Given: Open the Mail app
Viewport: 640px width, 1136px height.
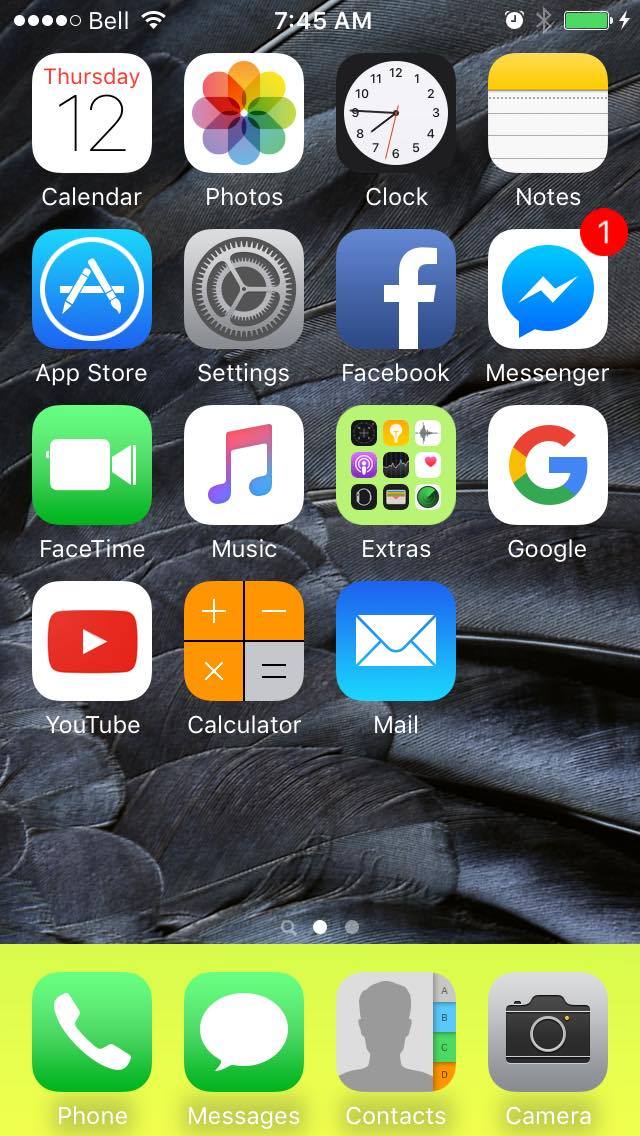Looking at the screenshot, I should click(x=396, y=641).
